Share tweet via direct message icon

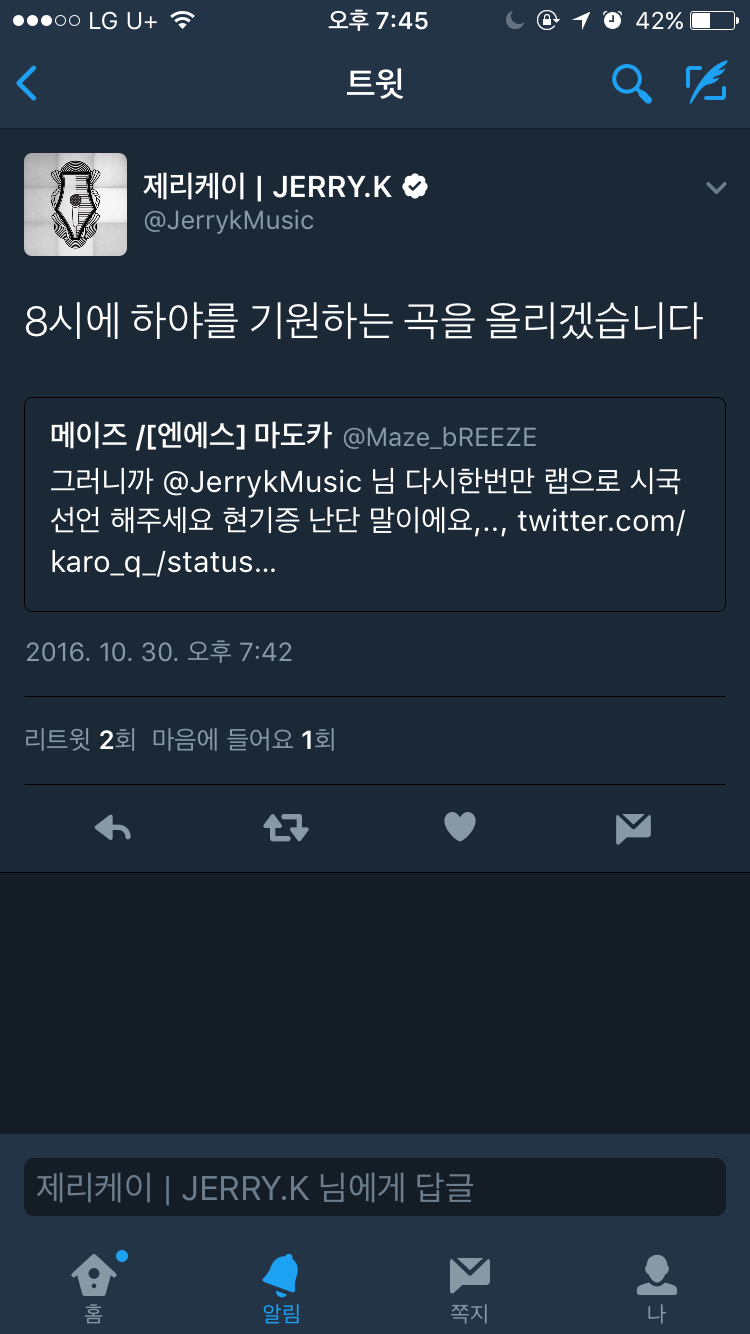coord(633,828)
